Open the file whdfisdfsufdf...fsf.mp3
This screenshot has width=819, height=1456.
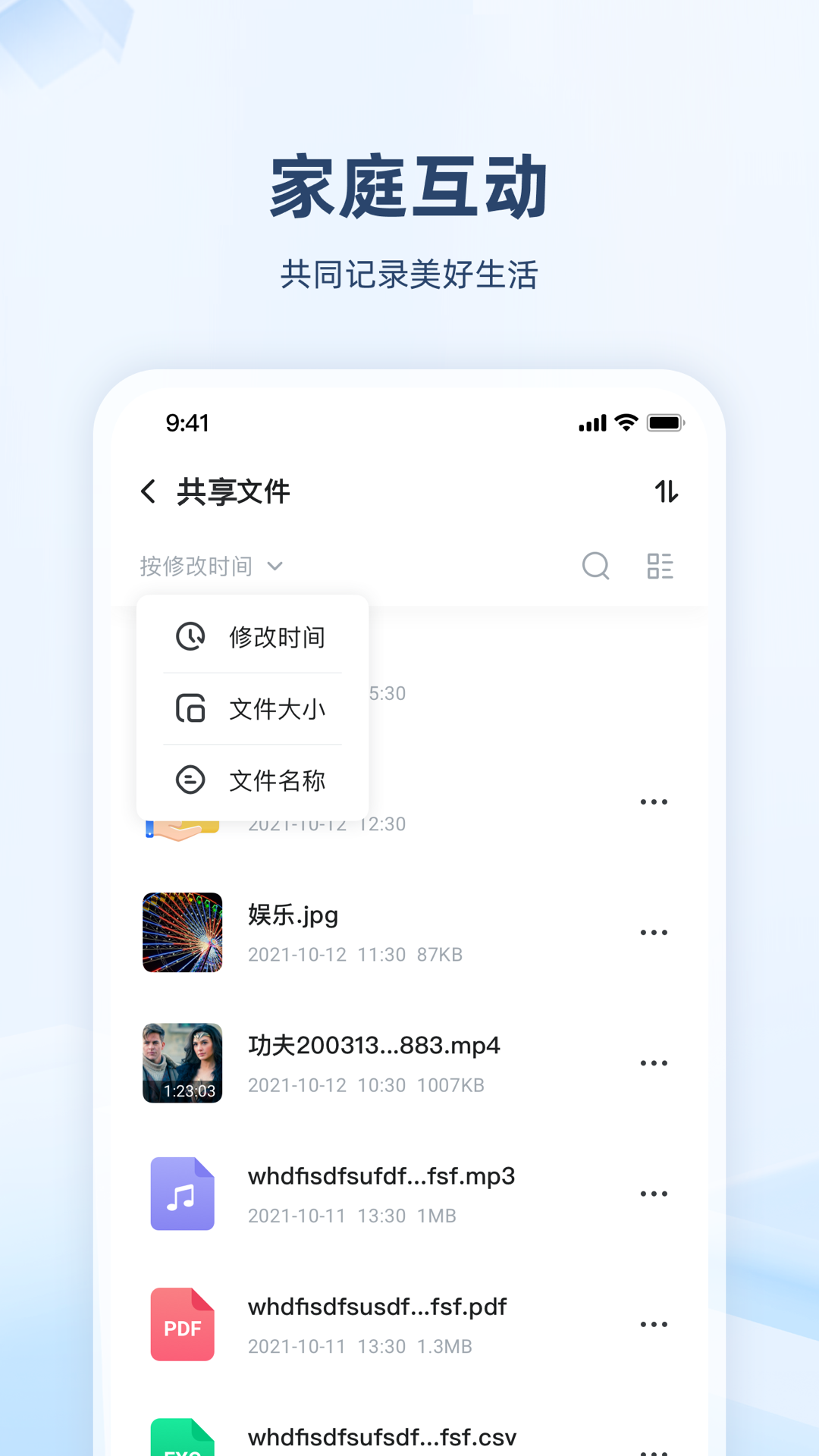pyautogui.click(x=381, y=1176)
